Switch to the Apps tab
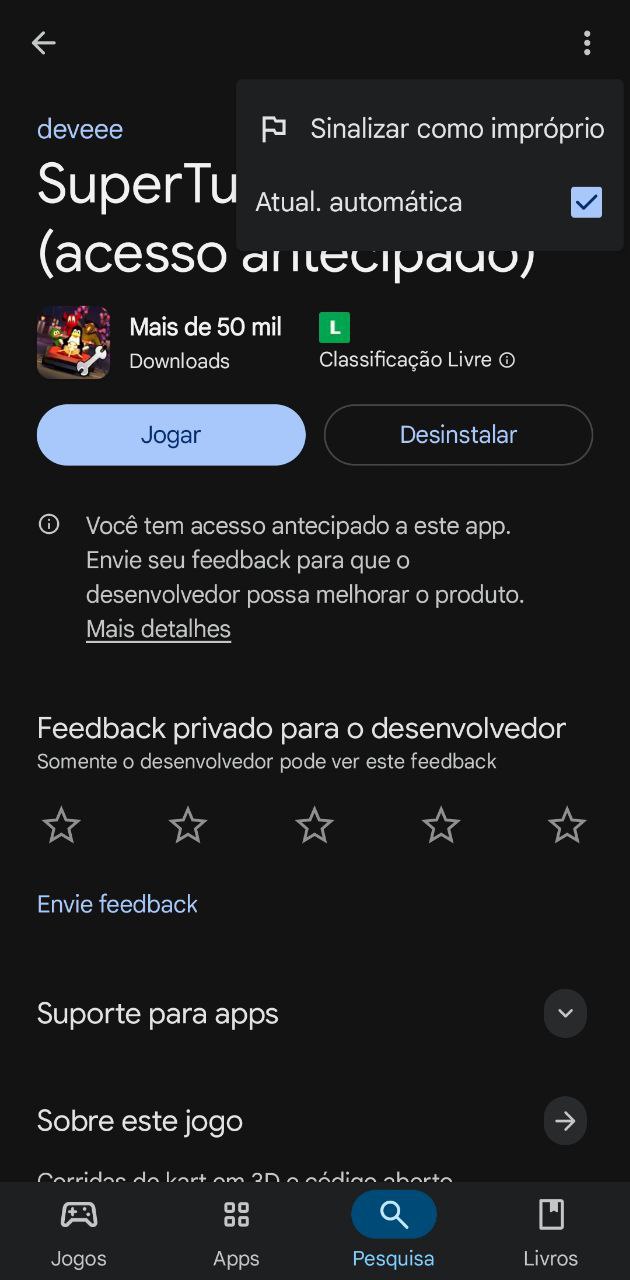The height and width of the screenshot is (1280, 630). coord(236,1232)
